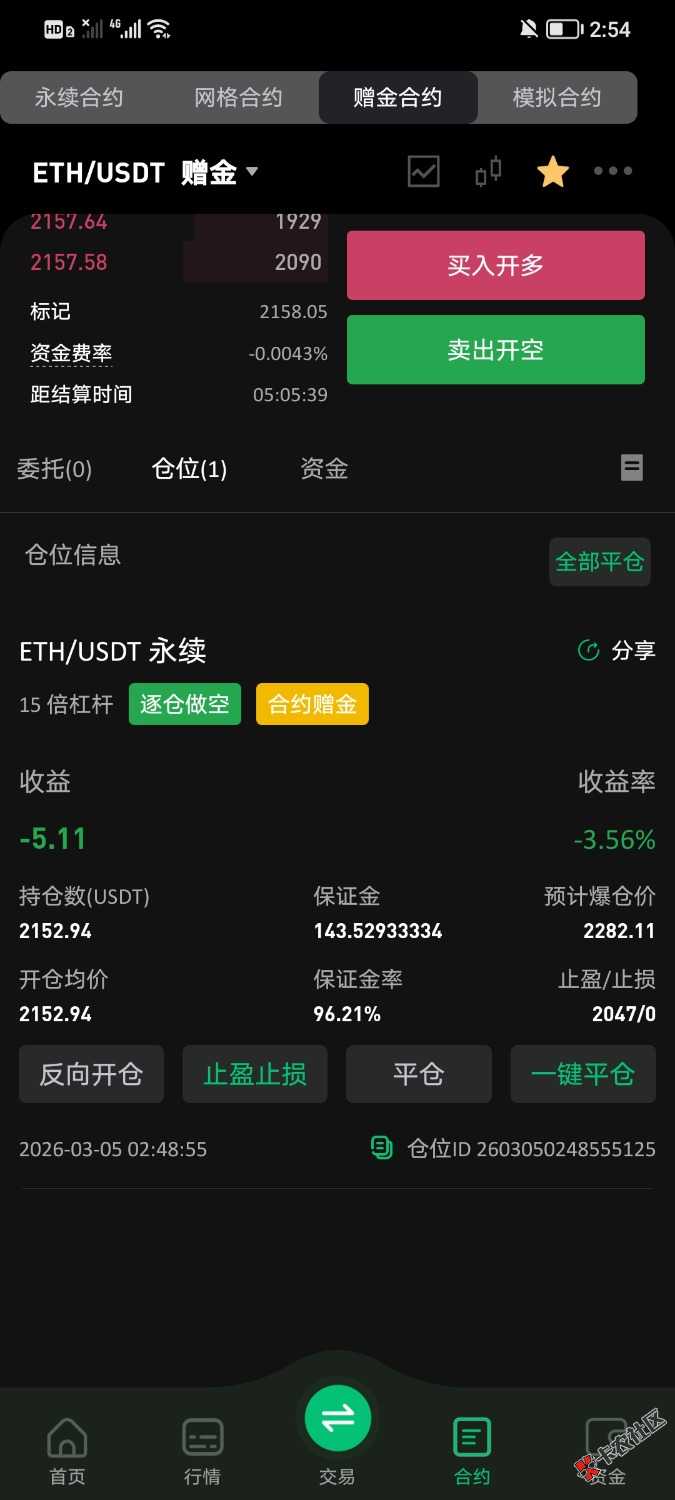Open the order history list icon
This screenshot has height=1500, width=675.
(x=632, y=468)
